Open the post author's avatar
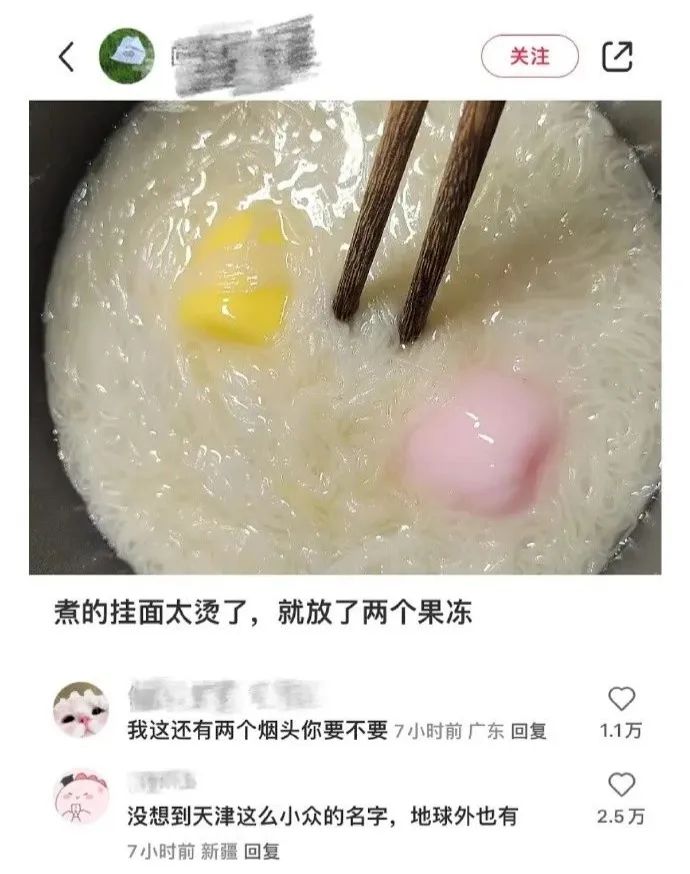Viewport: 690px width, 874px height. coord(126,56)
